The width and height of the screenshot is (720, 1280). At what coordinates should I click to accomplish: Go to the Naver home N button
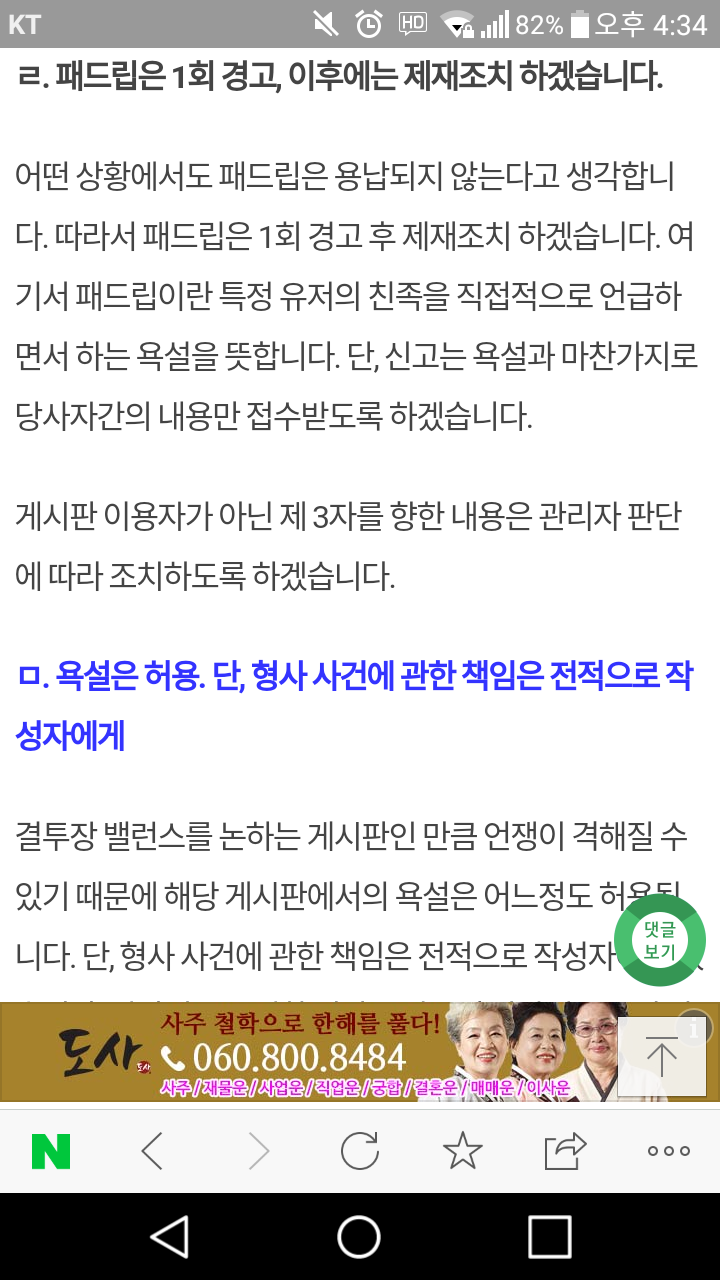51,1152
